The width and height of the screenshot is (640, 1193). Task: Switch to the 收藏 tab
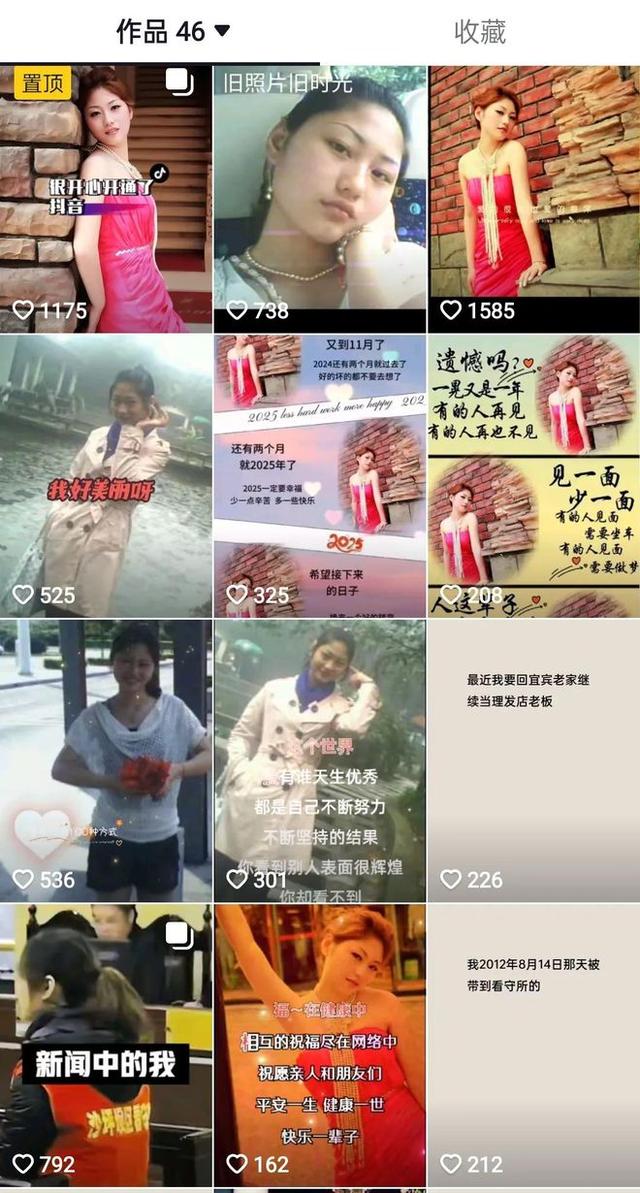point(480,31)
